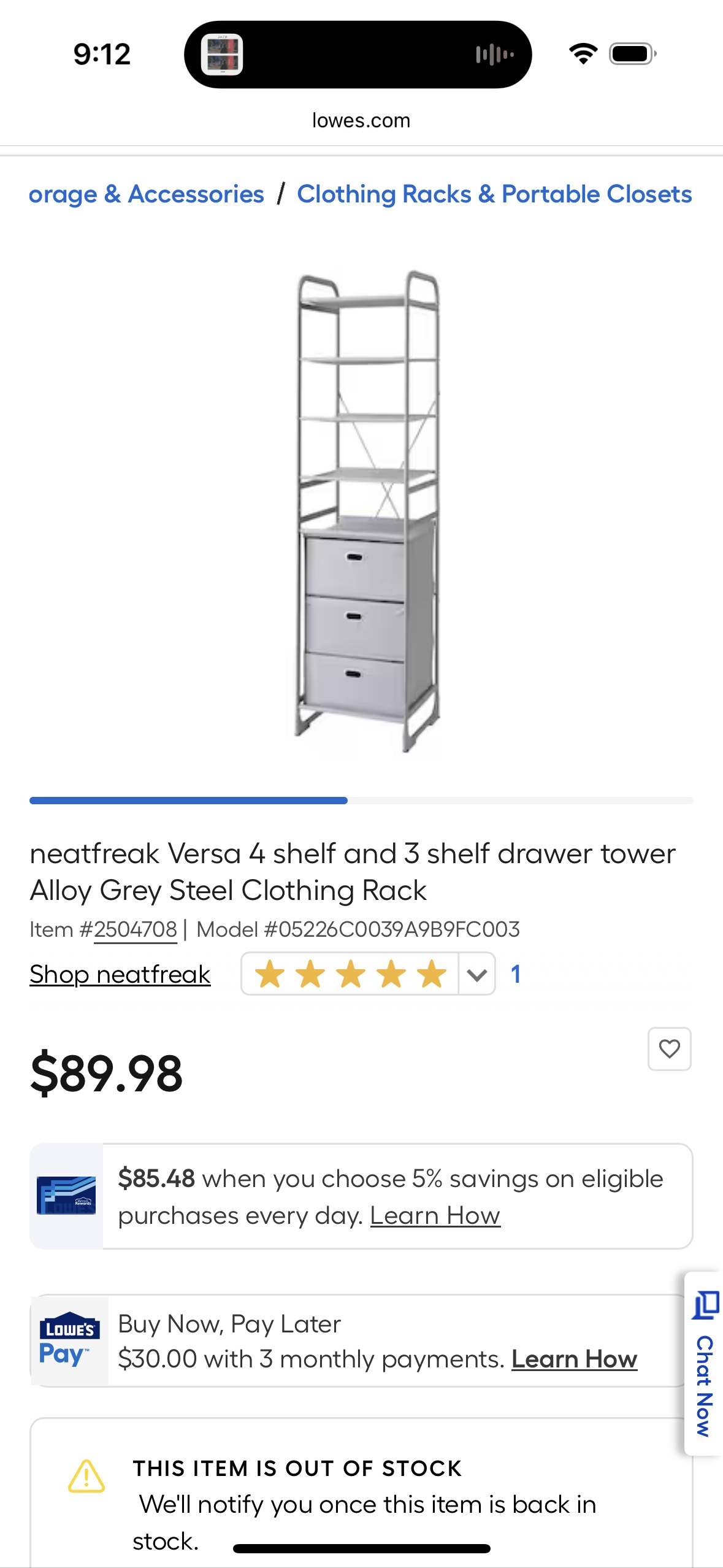This screenshot has height=1568, width=723.
Task: Expand the star rating dropdown
Action: 476,974
